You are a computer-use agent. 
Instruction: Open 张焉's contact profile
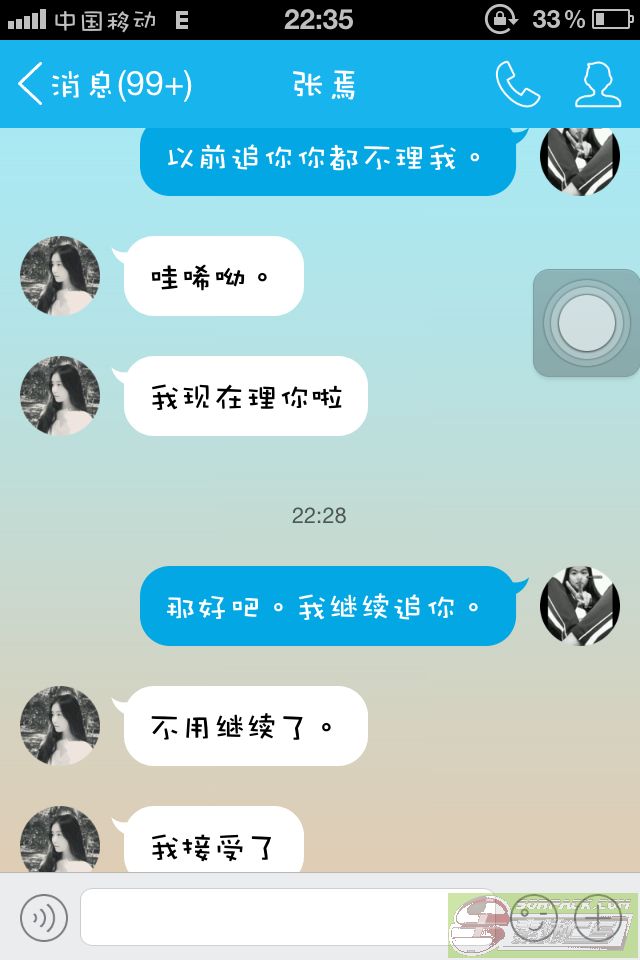coord(597,85)
